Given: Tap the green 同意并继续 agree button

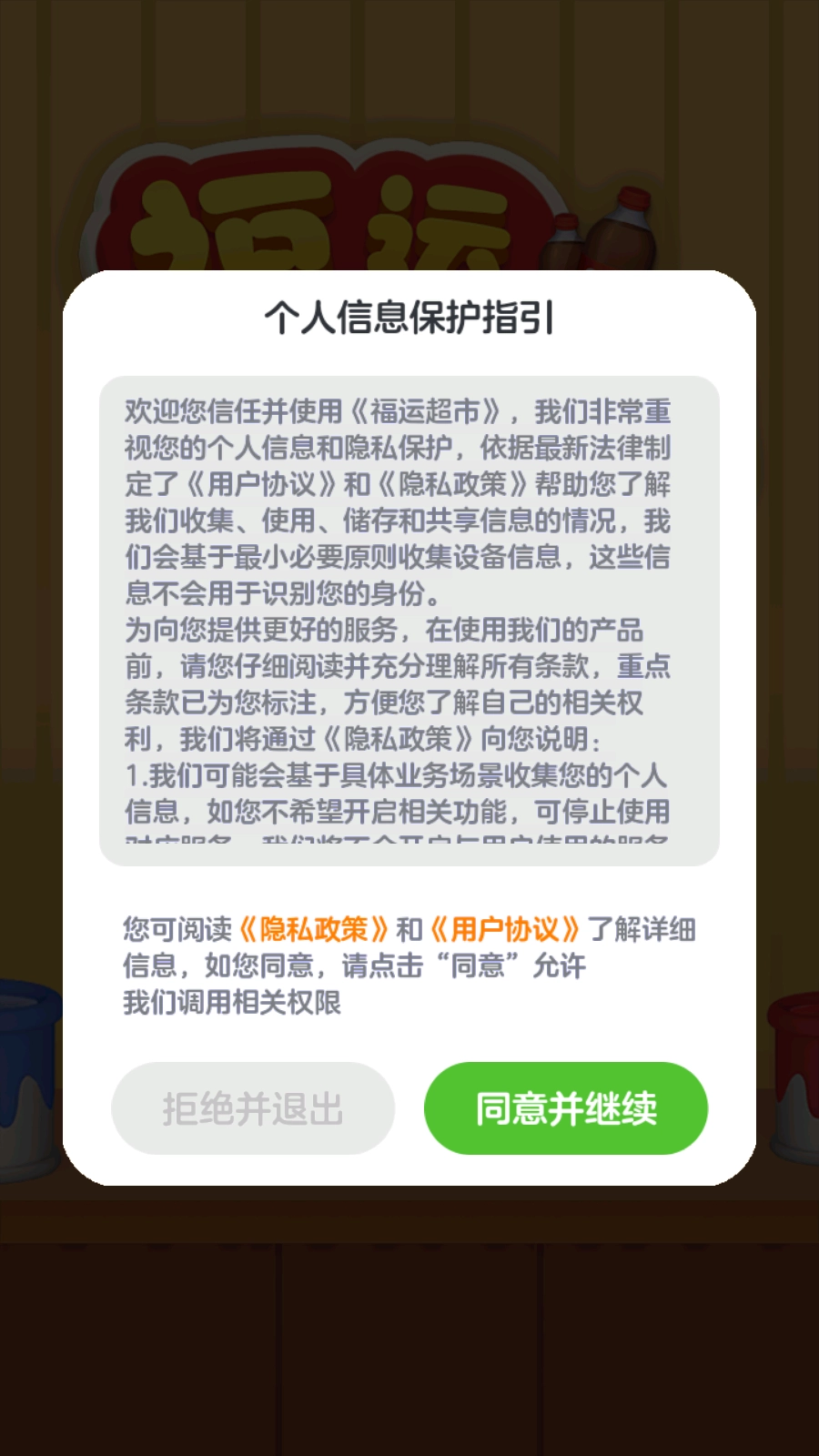Looking at the screenshot, I should pyautogui.click(x=566, y=1107).
